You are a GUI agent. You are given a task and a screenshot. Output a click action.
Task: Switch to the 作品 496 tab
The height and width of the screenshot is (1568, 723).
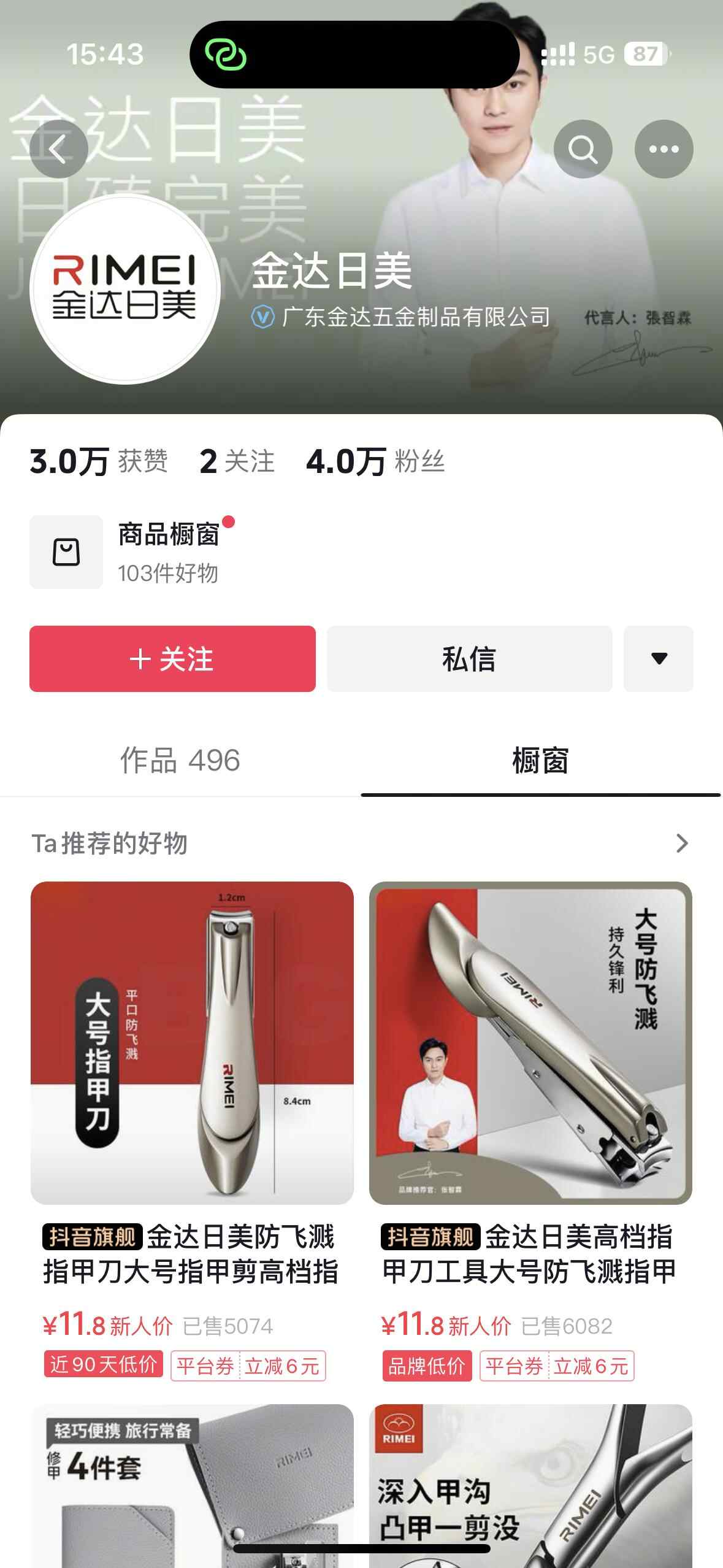point(180,761)
